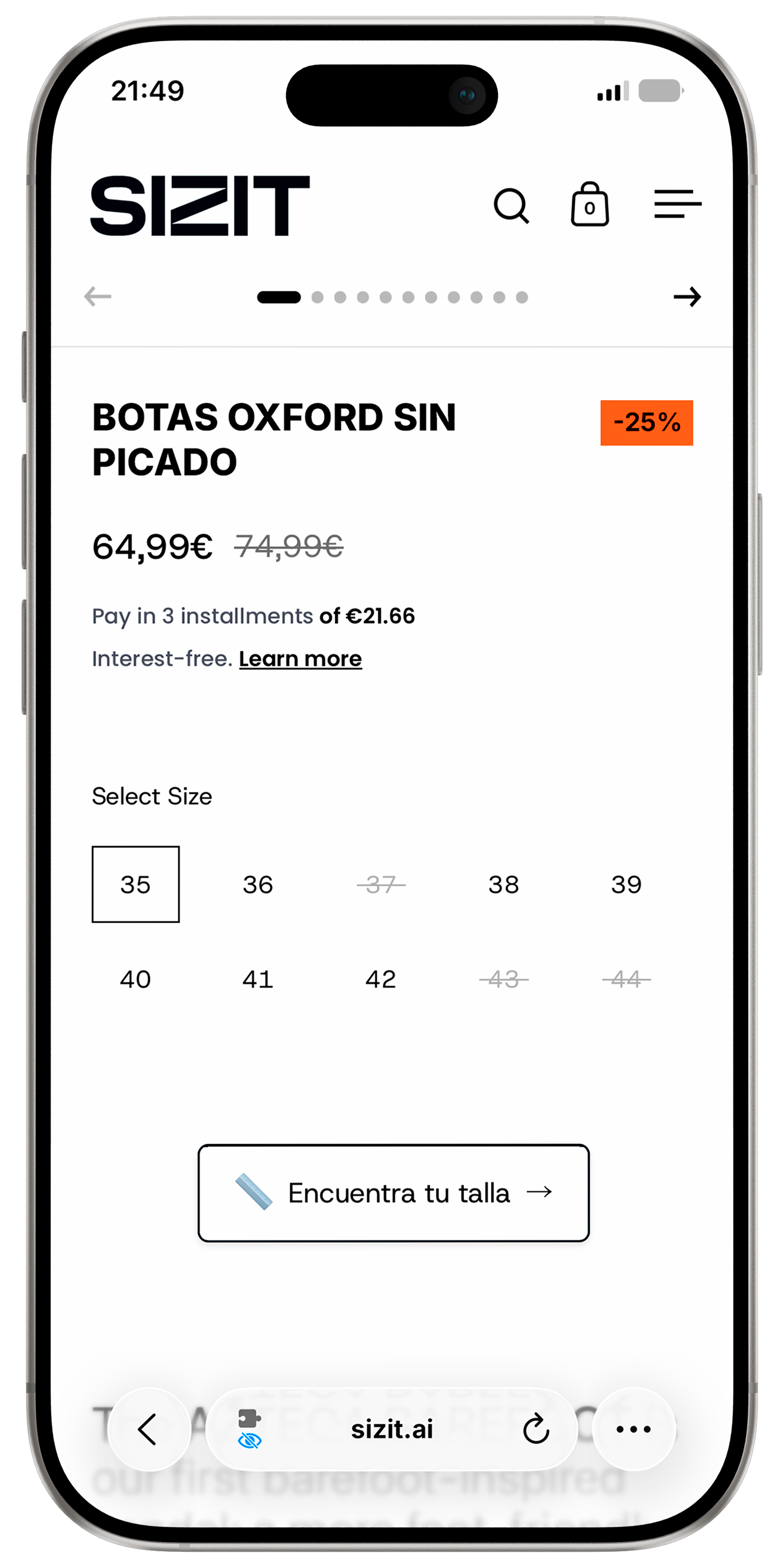Tap the sizit.ai address bar

[392, 1429]
